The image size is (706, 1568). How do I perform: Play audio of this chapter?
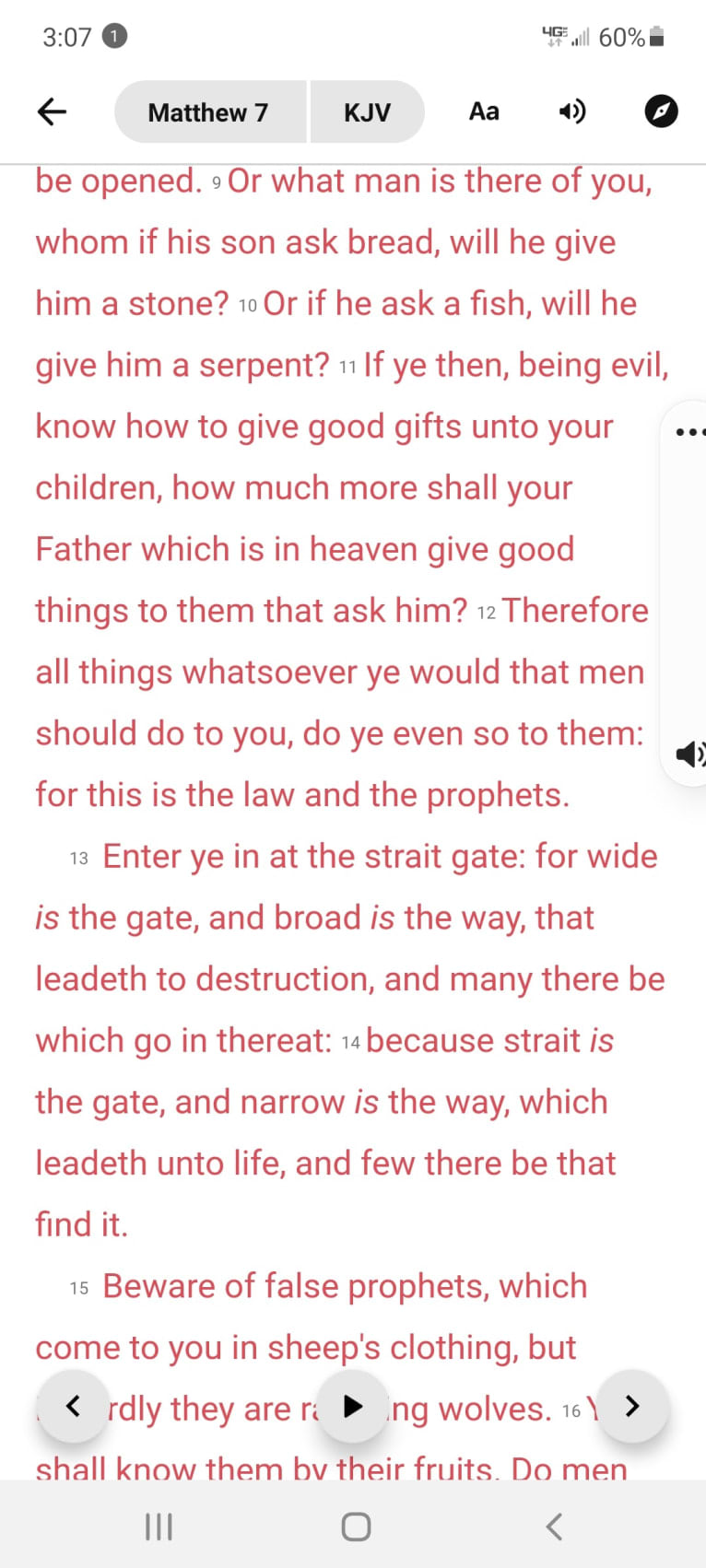[352, 1406]
